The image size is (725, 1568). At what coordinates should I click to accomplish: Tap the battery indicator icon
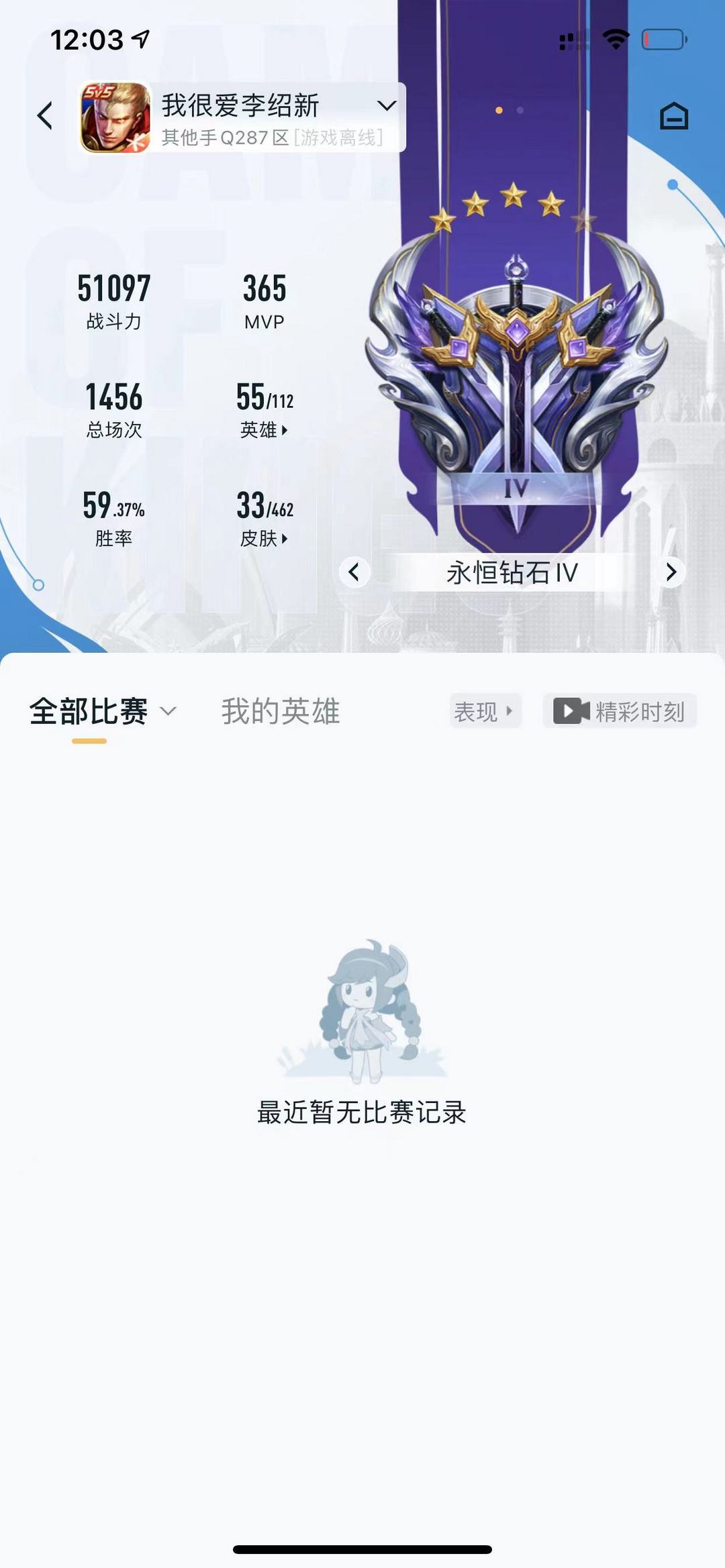661,40
